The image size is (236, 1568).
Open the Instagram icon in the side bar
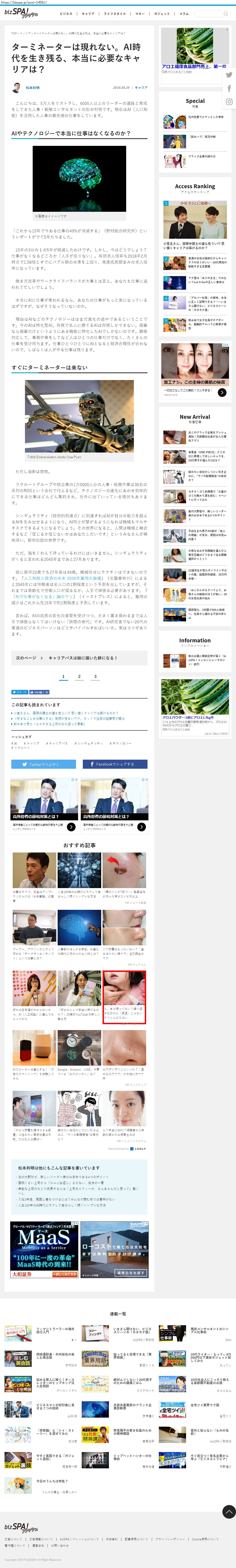click(x=229, y=102)
